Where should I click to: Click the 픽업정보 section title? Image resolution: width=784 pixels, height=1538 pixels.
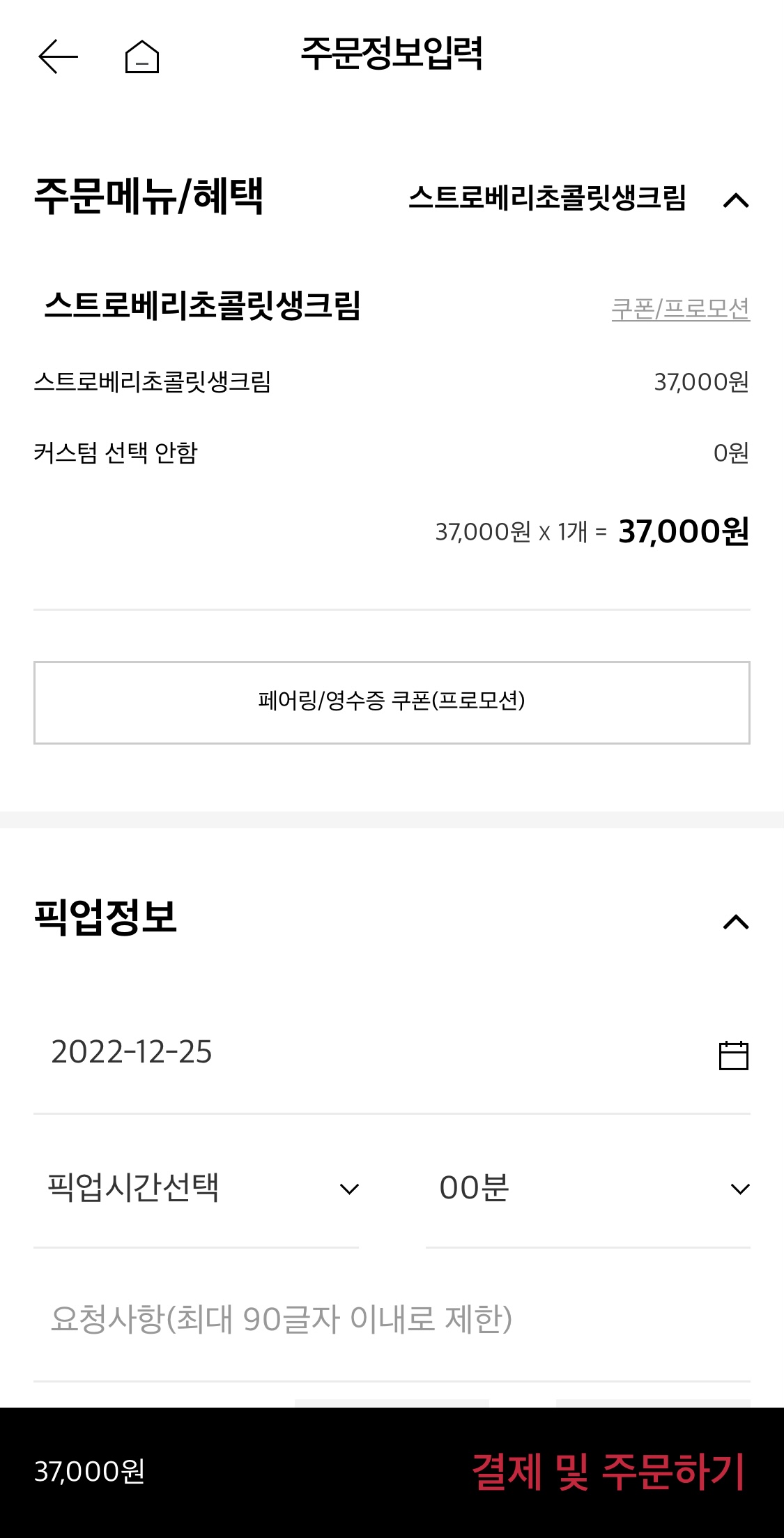click(x=102, y=920)
